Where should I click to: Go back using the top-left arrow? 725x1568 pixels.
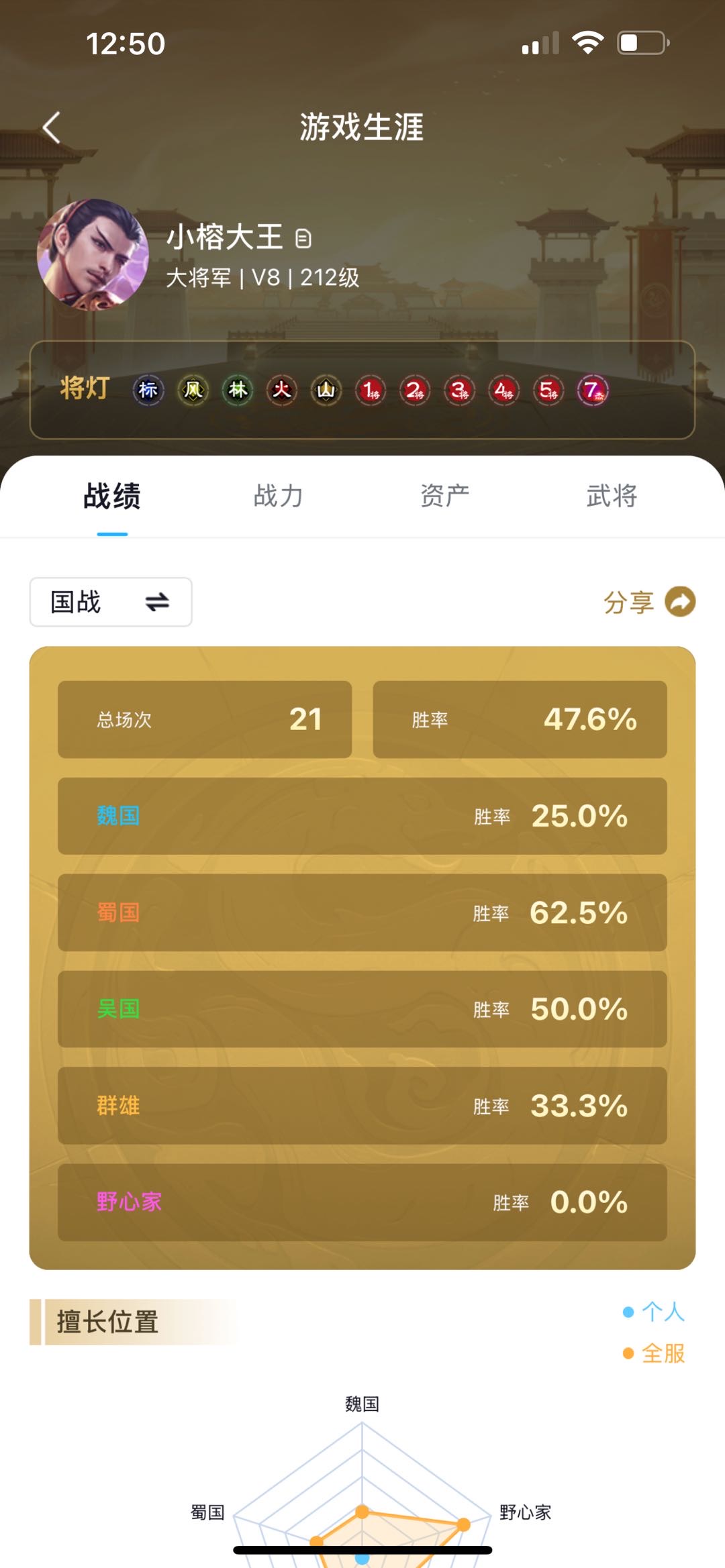coord(52,127)
